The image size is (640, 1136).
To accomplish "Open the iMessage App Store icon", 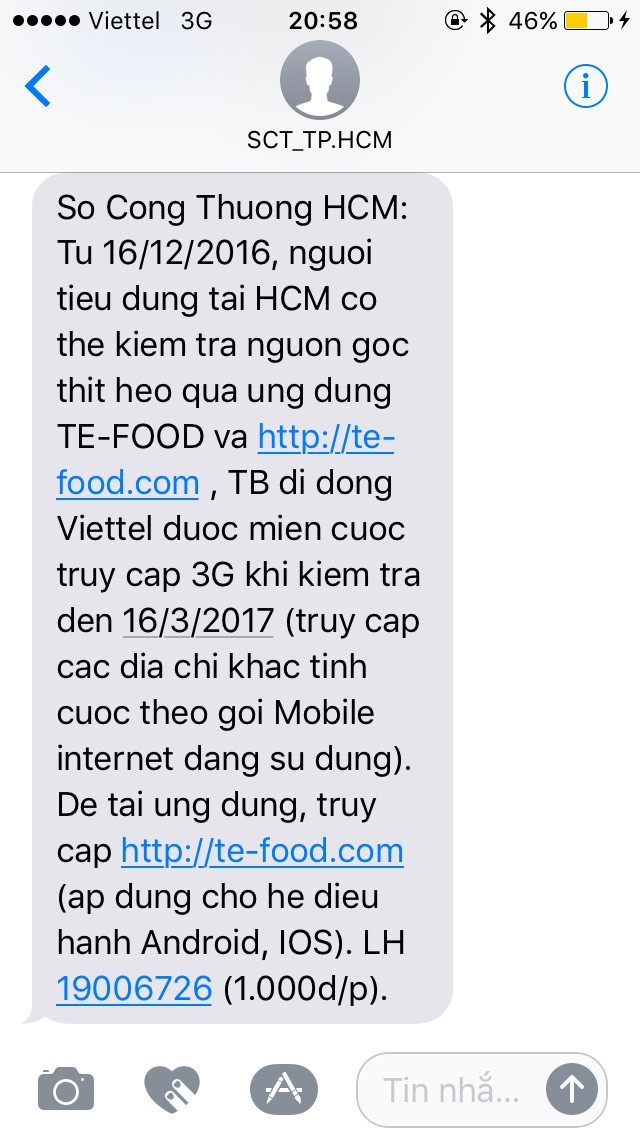I will click(284, 1087).
